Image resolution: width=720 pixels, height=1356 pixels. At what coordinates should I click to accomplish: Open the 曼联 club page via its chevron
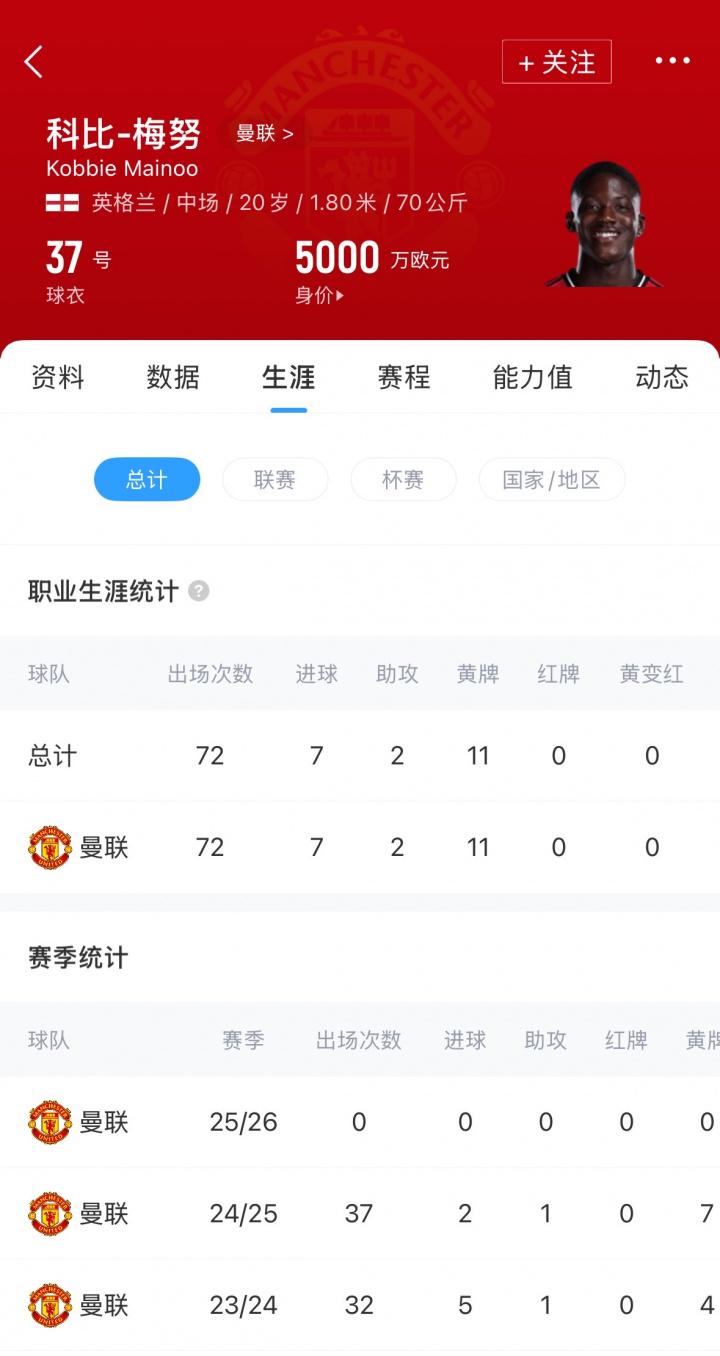pyautogui.click(x=263, y=133)
